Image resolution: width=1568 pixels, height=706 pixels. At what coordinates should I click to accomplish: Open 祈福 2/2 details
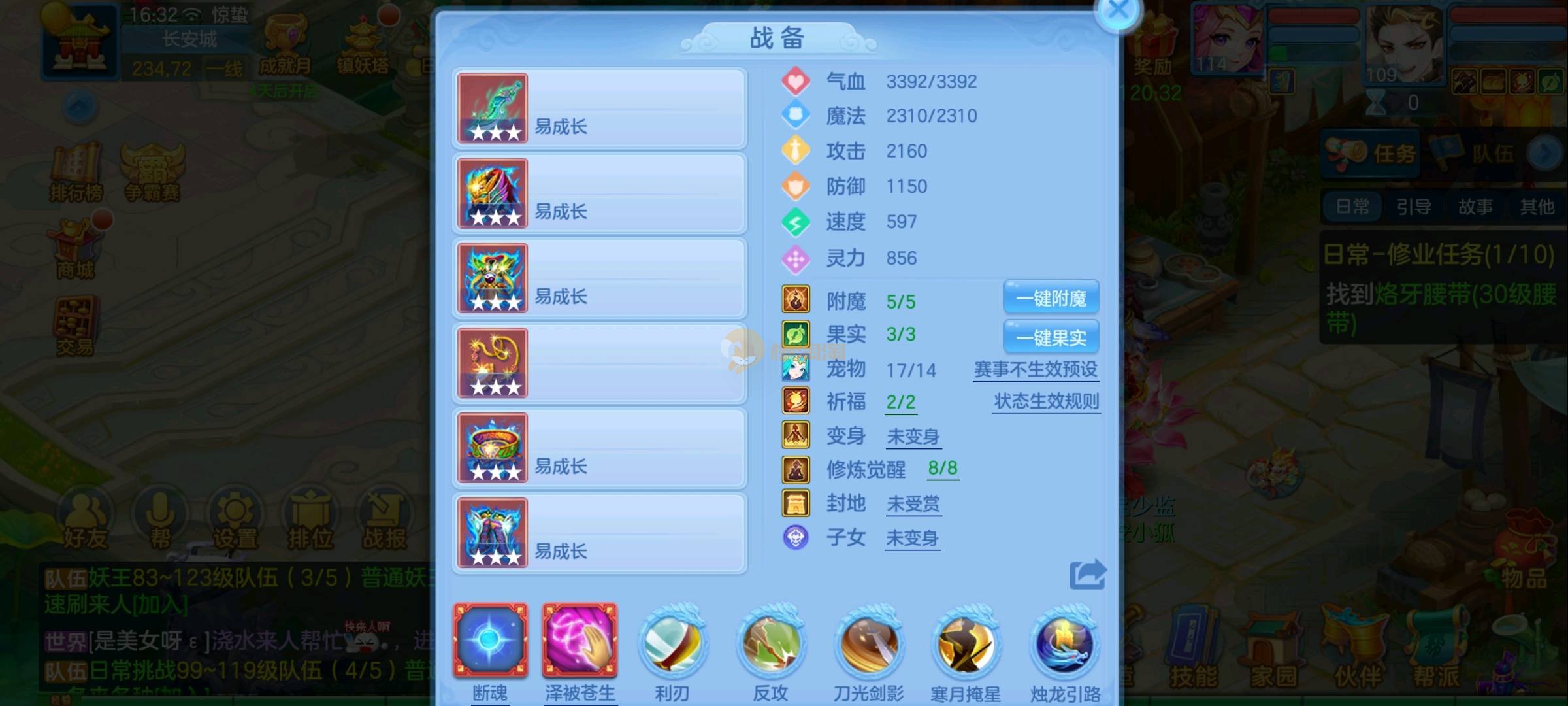click(x=900, y=401)
